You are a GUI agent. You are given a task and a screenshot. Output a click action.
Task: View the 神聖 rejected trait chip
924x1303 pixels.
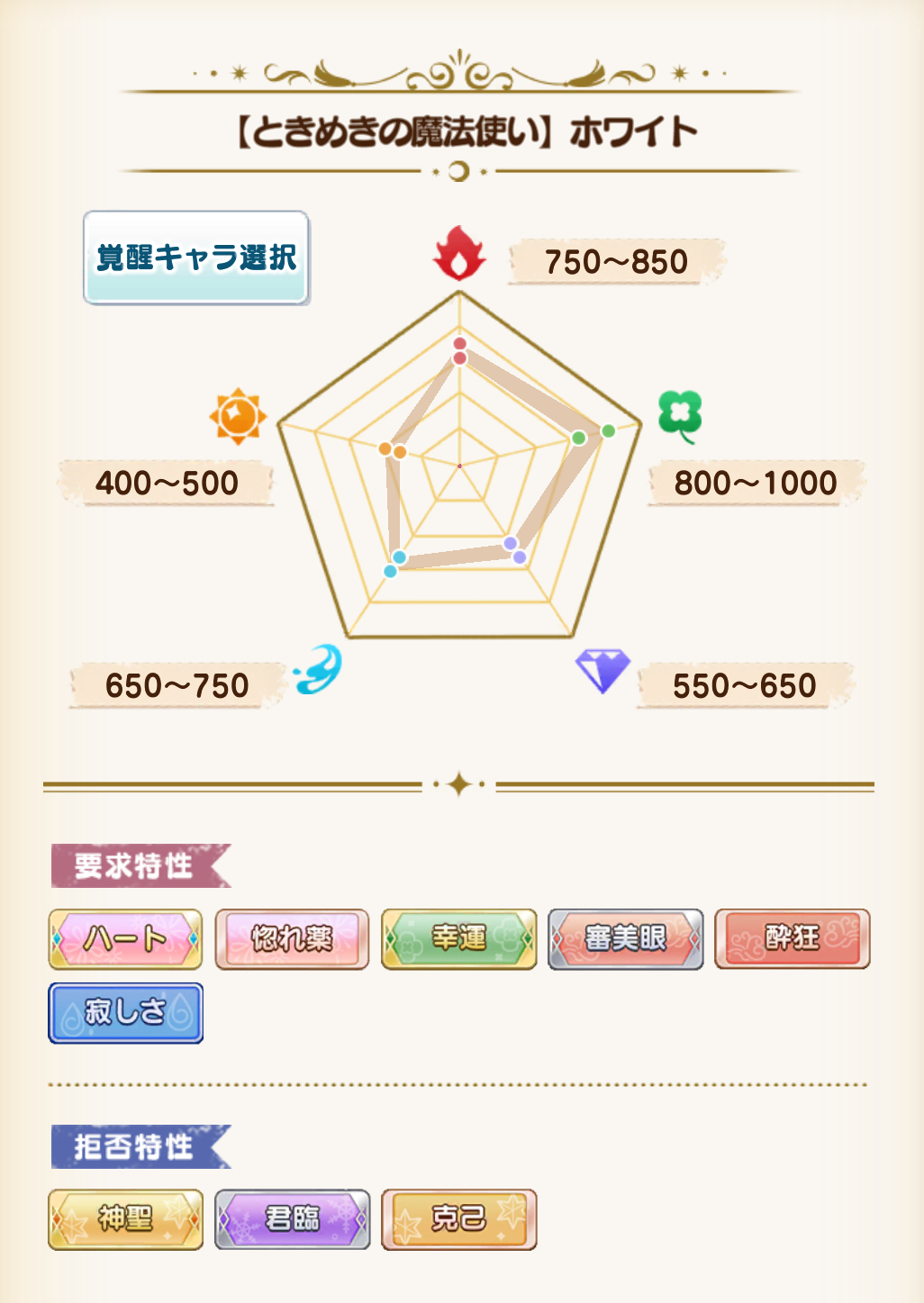[x=125, y=1219]
